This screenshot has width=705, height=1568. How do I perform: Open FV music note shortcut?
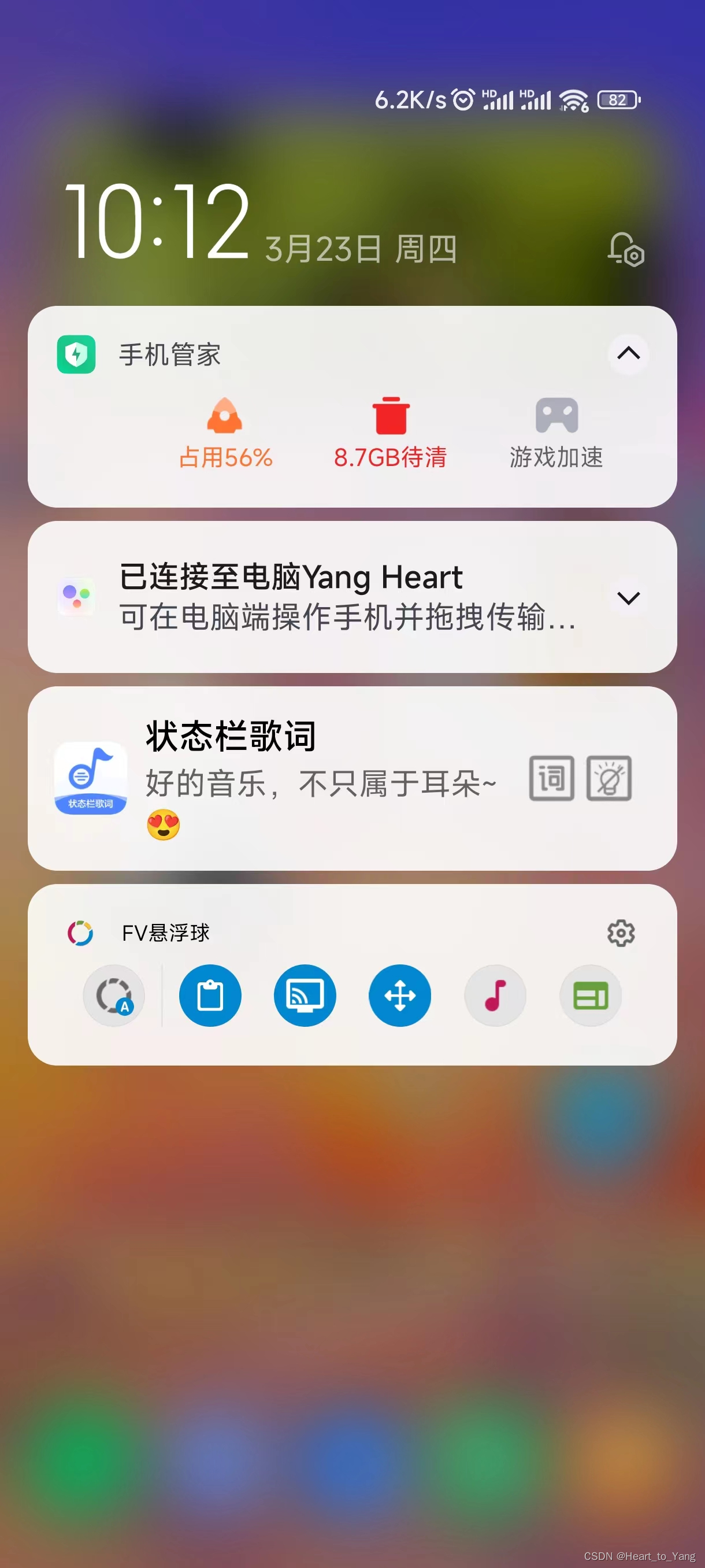point(495,995)
